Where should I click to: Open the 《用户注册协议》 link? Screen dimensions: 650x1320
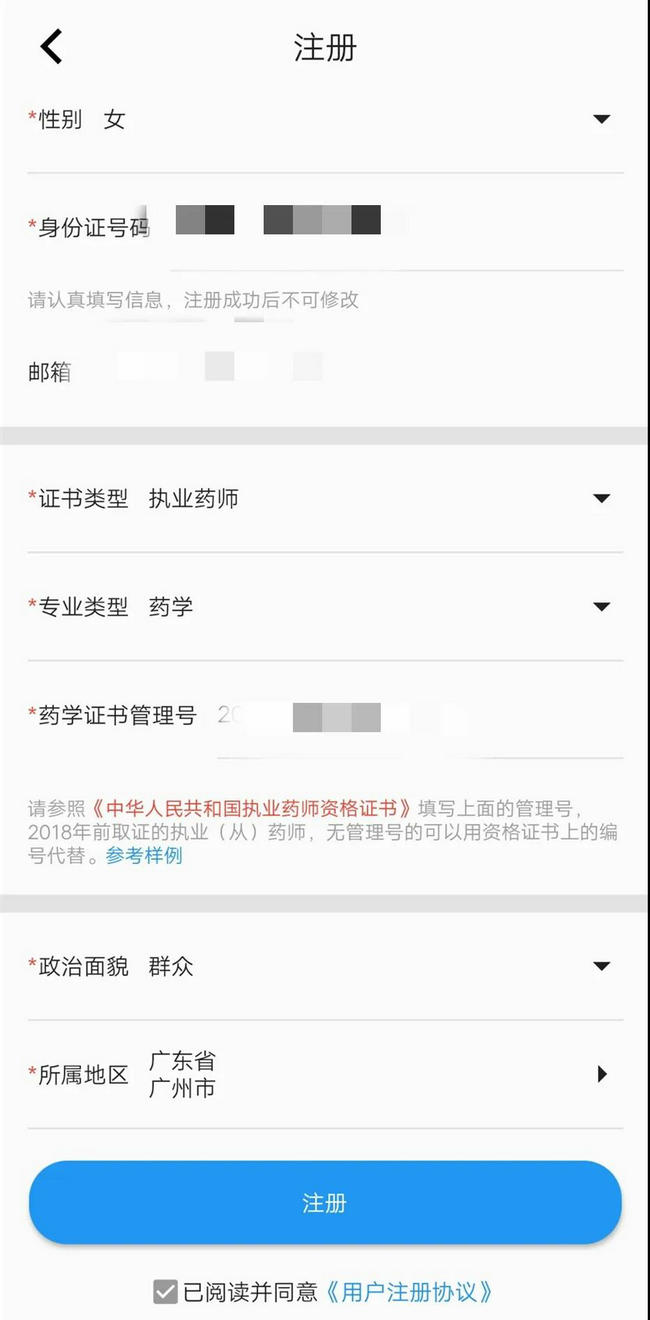[410, 1292]
